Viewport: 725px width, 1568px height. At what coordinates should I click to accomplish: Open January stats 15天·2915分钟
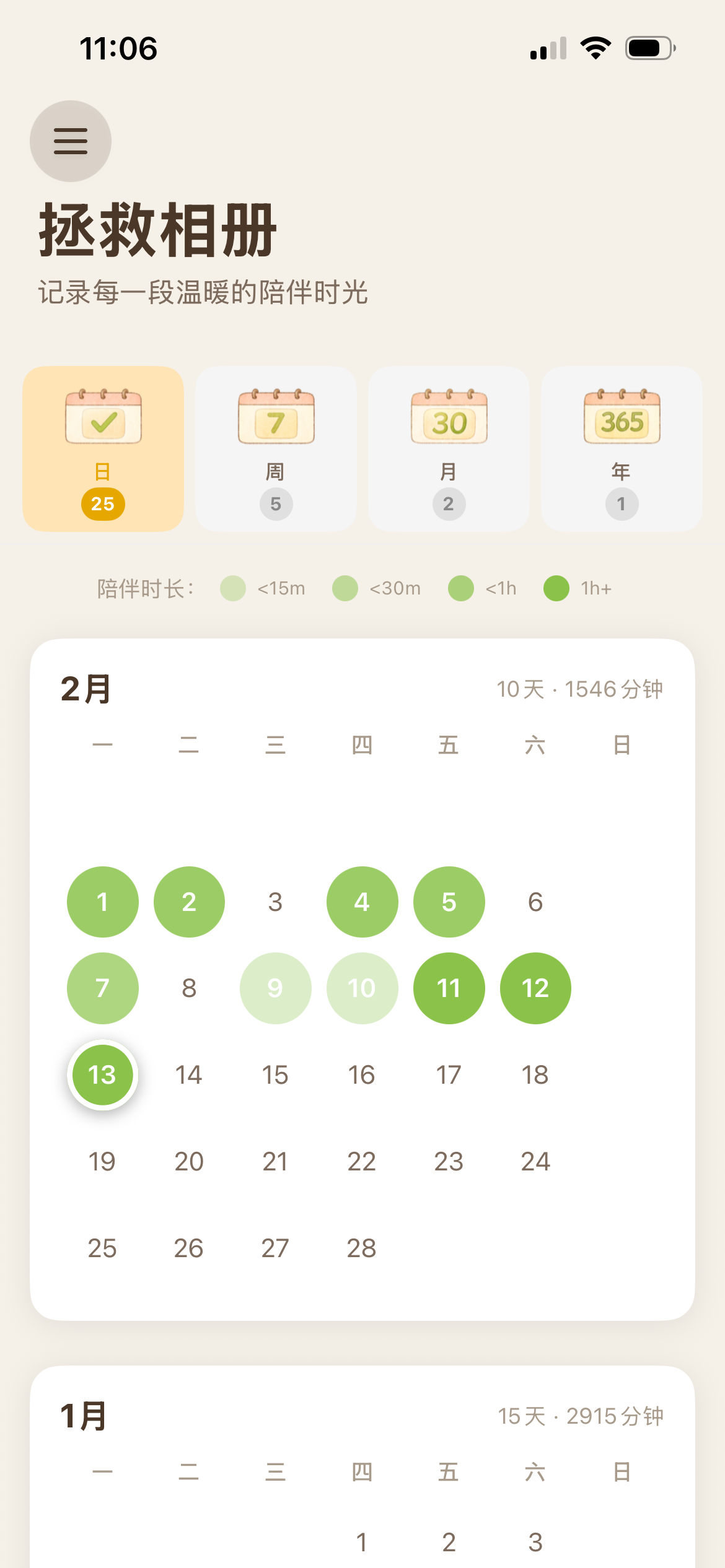[x=581, y=1415]
